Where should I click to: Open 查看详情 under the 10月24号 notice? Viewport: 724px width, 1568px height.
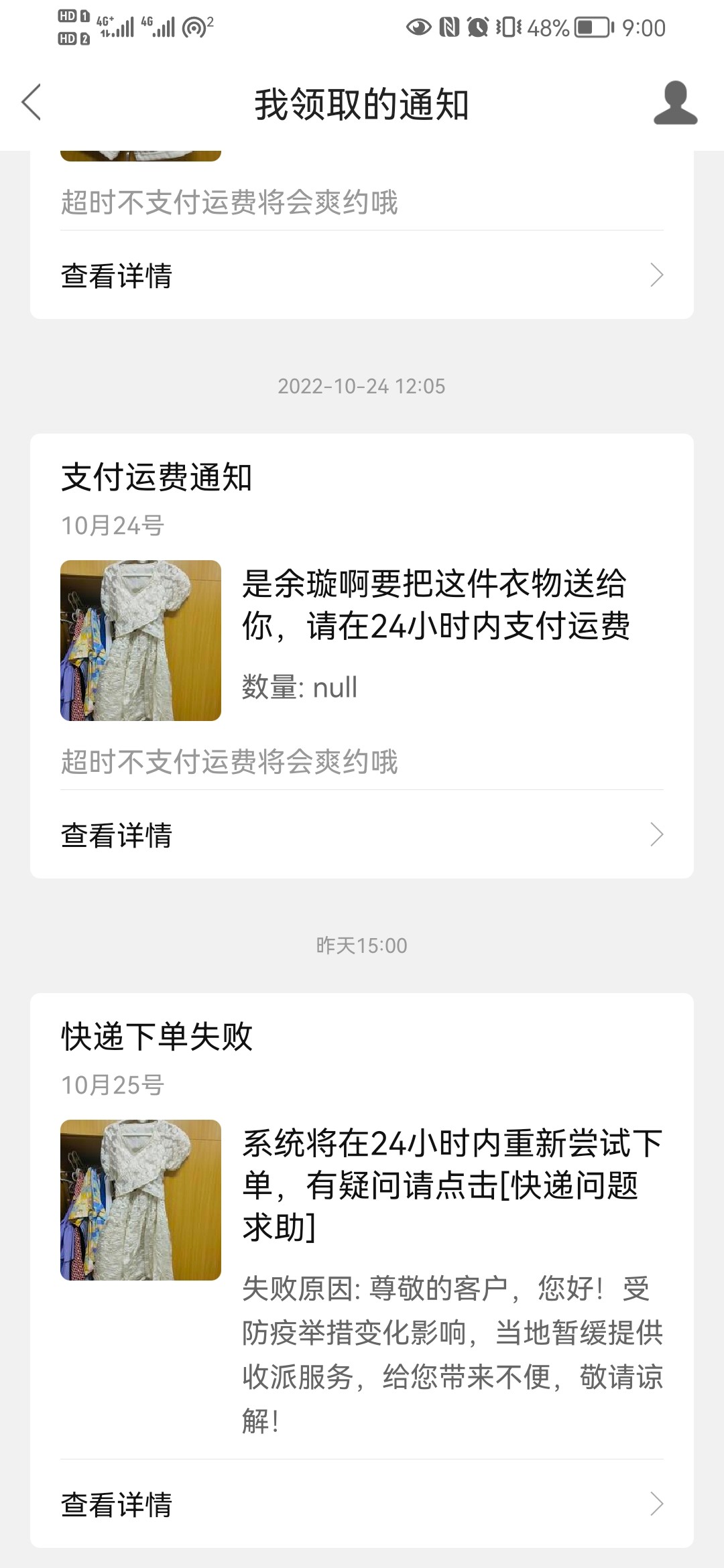[x=361, y=834]
